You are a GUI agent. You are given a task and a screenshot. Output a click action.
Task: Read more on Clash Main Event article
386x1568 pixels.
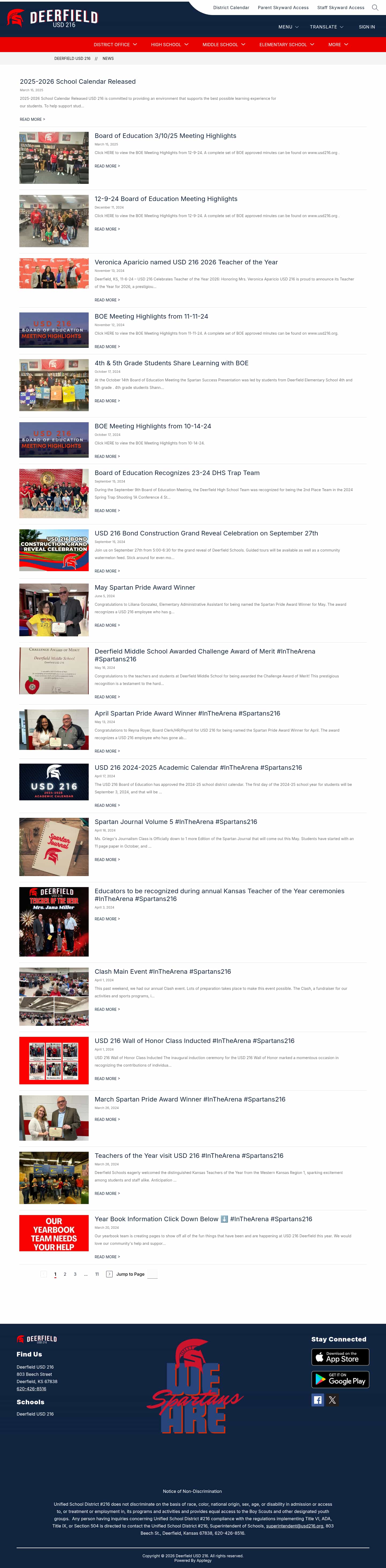coord(107,1009)
